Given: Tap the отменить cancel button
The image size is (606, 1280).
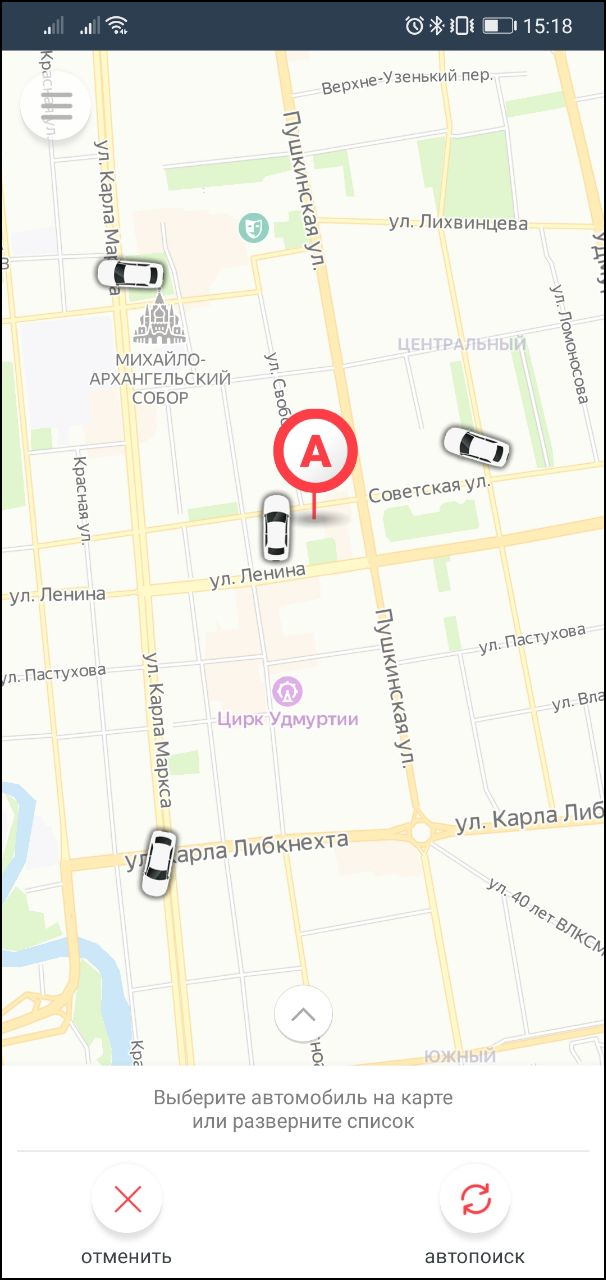Looking at the screenshot, I should click(x=127, y=1199).
